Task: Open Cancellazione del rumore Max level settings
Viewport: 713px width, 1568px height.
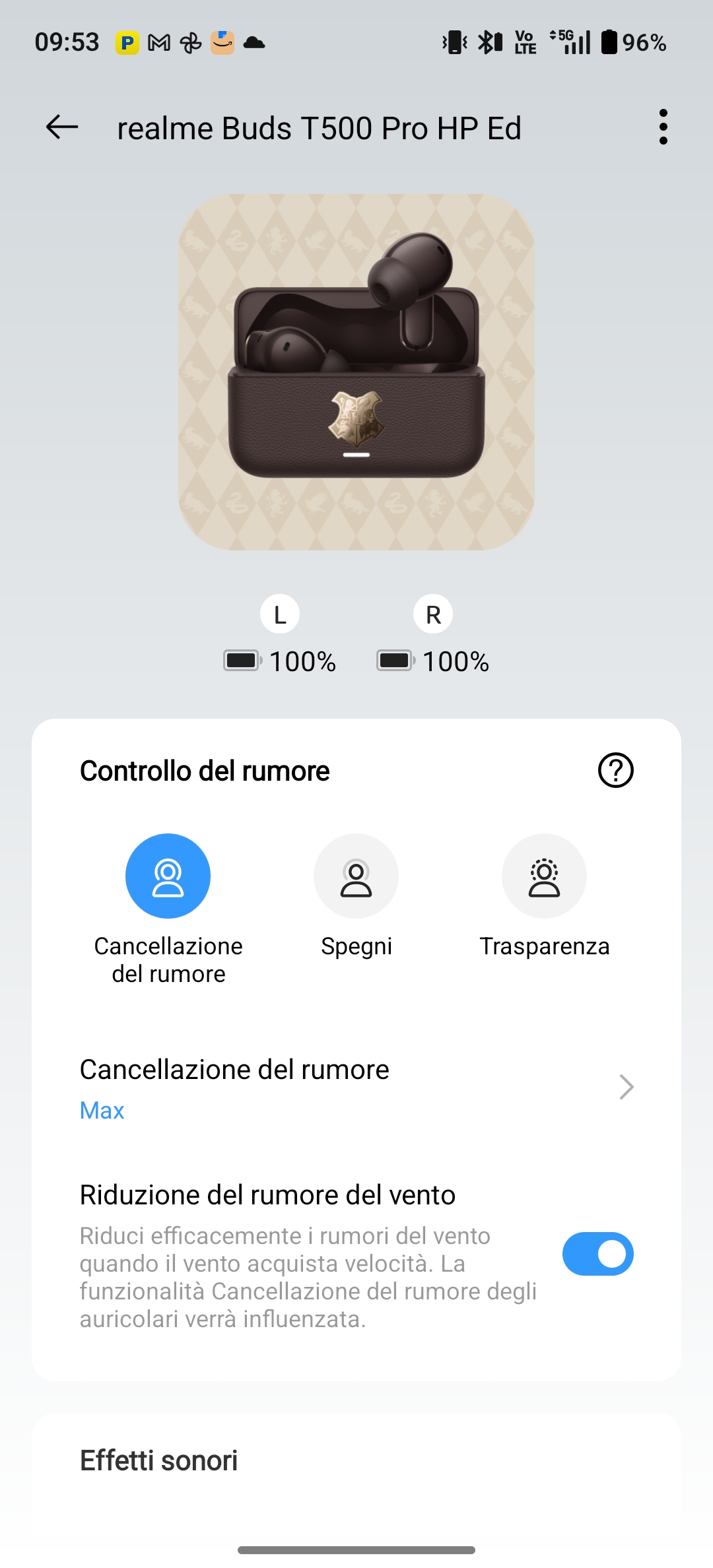Action: click(356, 1088)
